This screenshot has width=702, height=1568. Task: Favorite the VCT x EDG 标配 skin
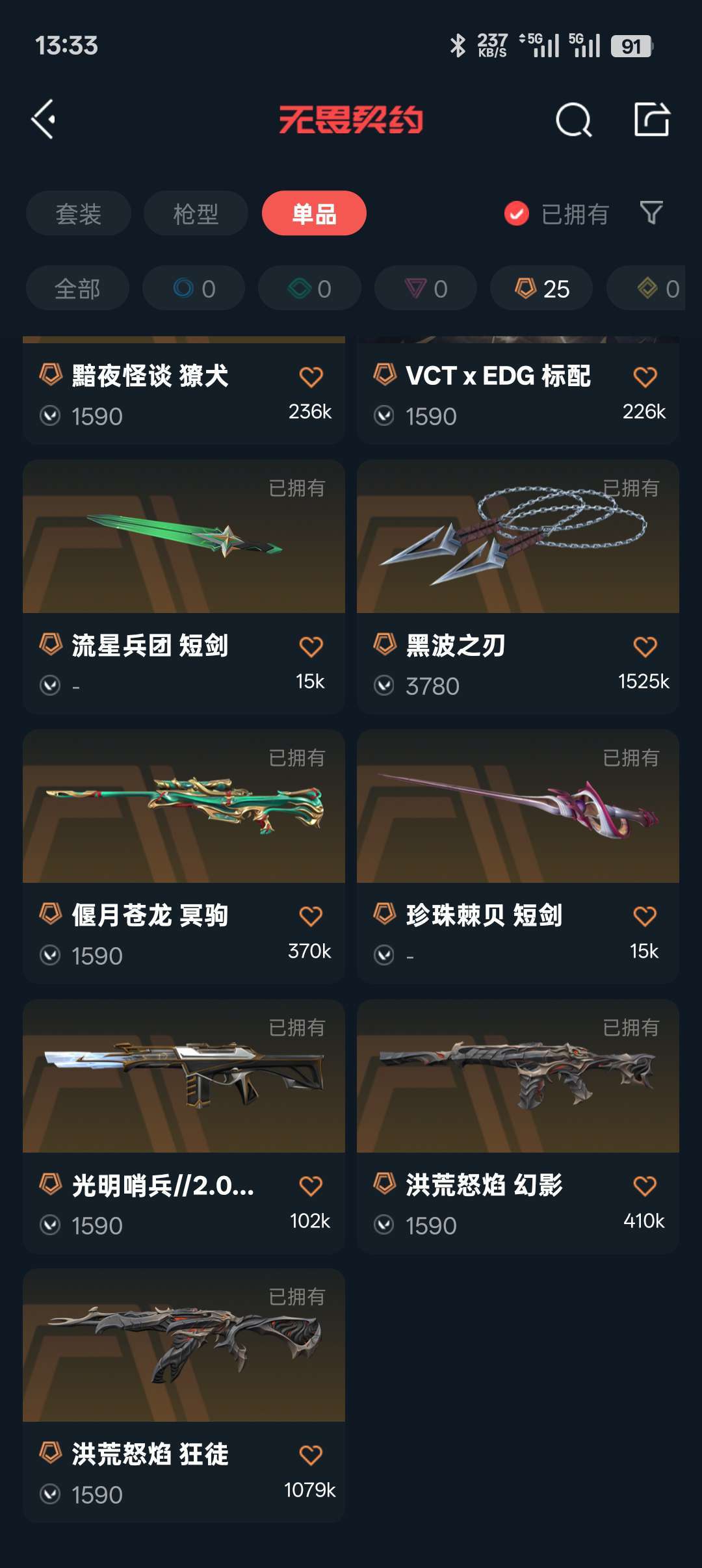point(645,377)
